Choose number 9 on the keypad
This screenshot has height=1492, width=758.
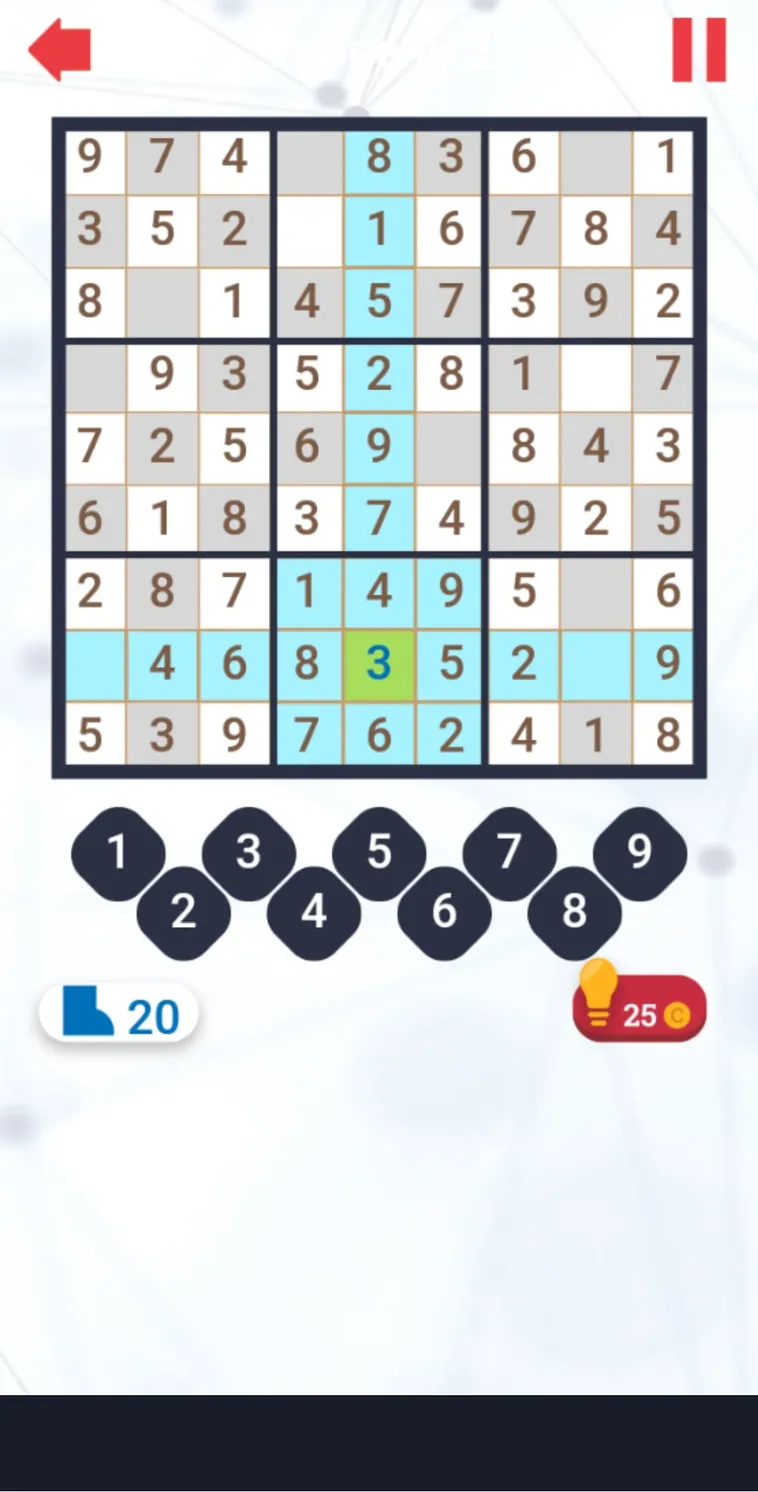640,853
